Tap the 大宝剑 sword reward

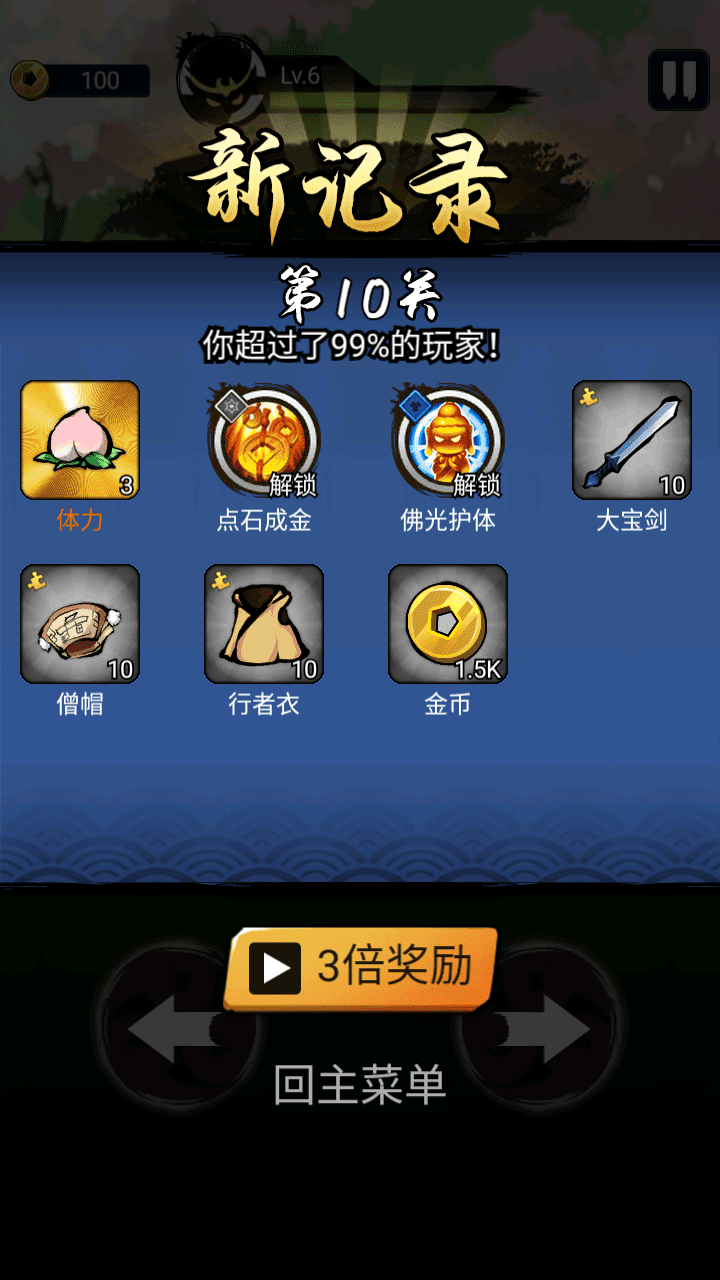coord(632,440)
